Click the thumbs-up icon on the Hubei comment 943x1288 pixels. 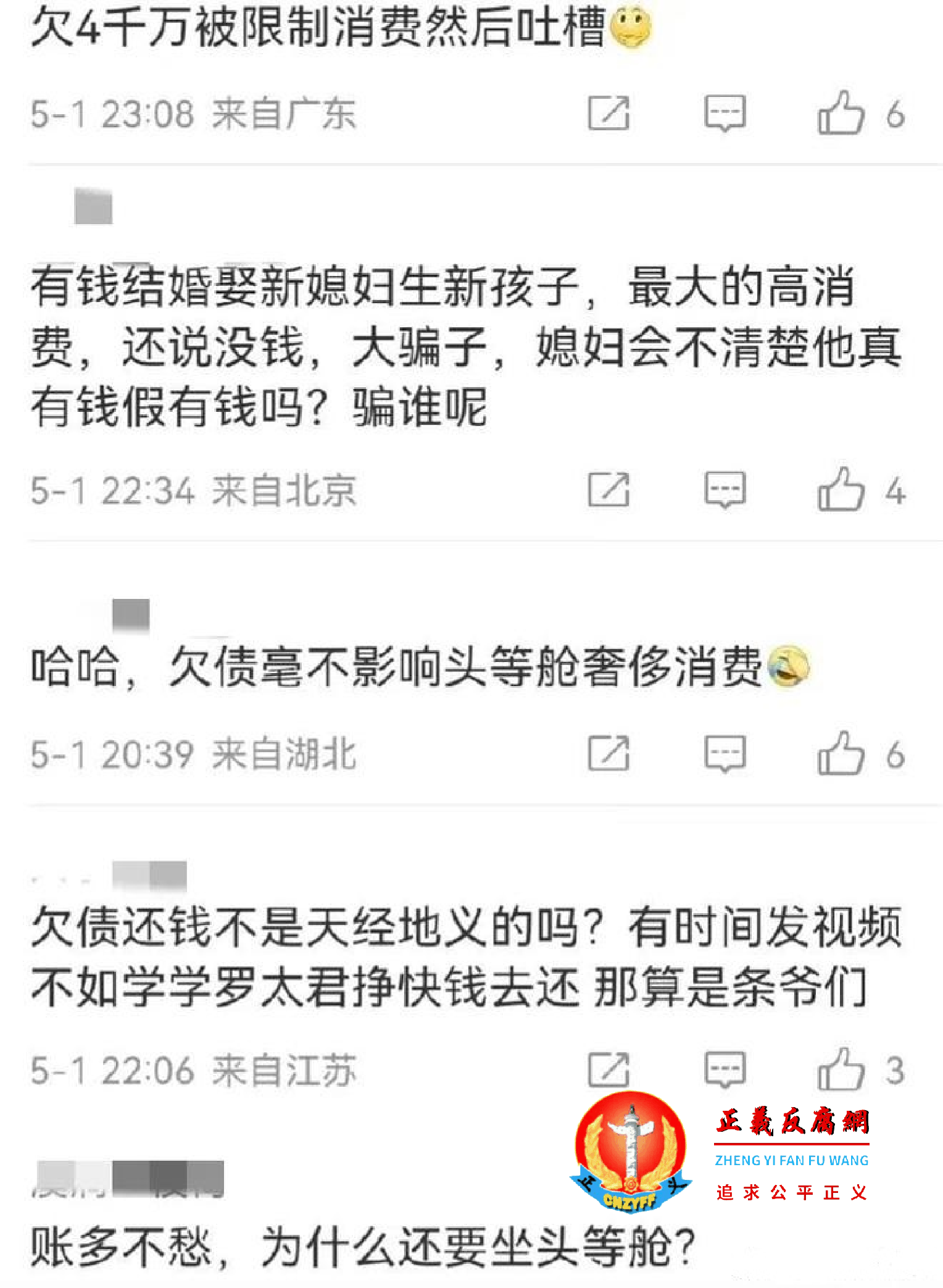(842, 755)
